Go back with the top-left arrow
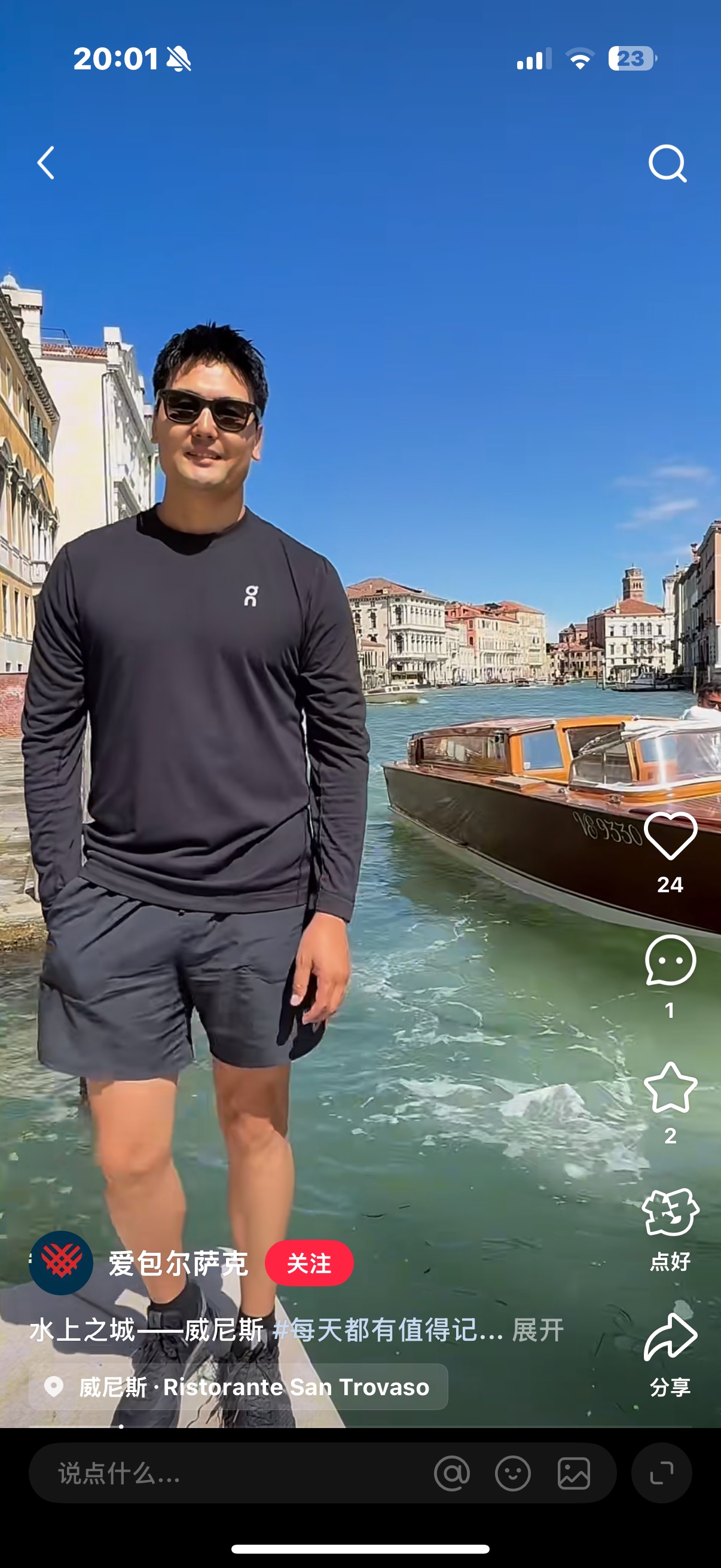Image resolution: width=721 pixels, height=1568 pixels. tap(45, 163)
